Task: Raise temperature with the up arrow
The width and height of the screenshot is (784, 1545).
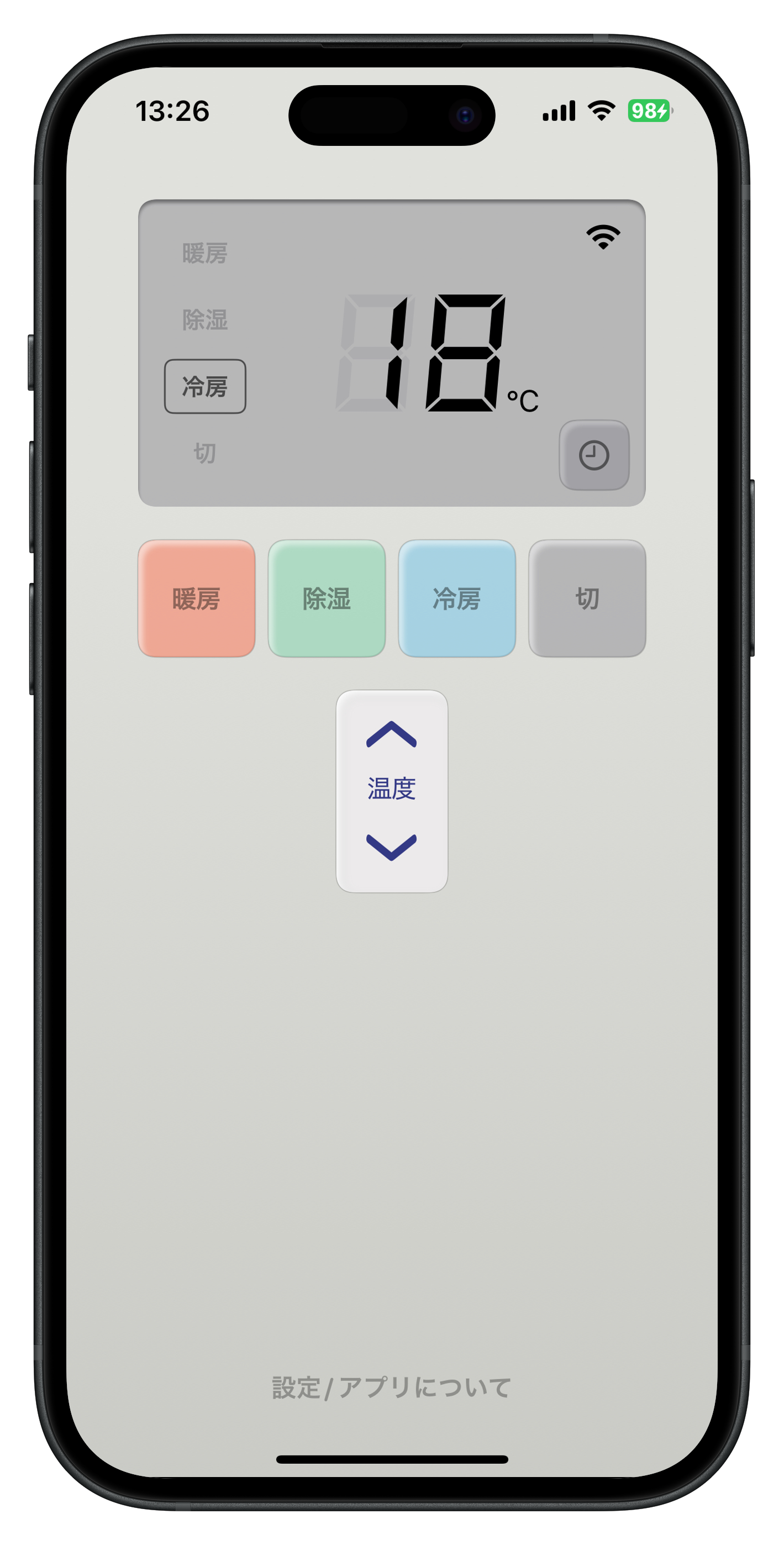Action: point(392,735)
